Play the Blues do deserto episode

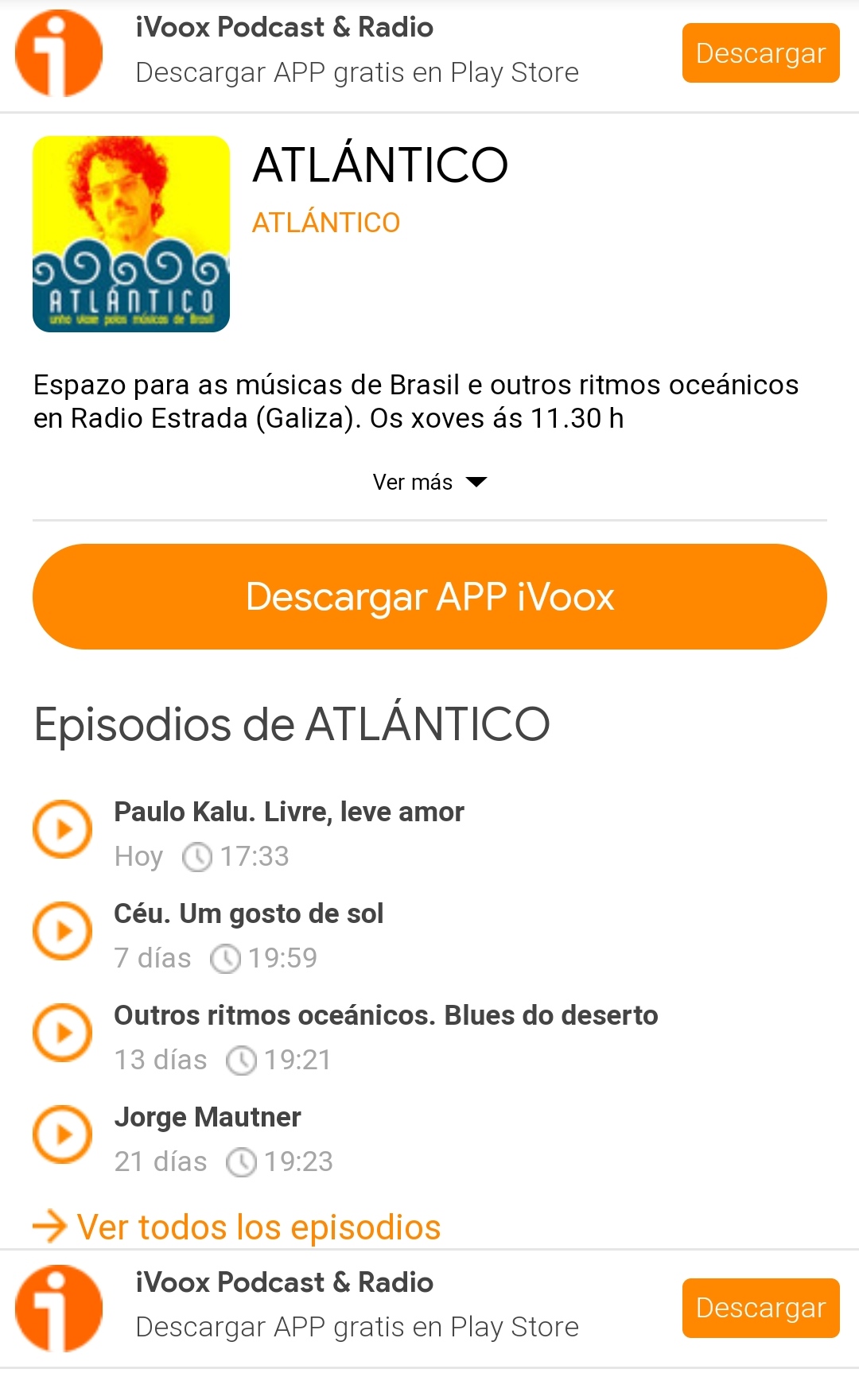coord(63,1033)
